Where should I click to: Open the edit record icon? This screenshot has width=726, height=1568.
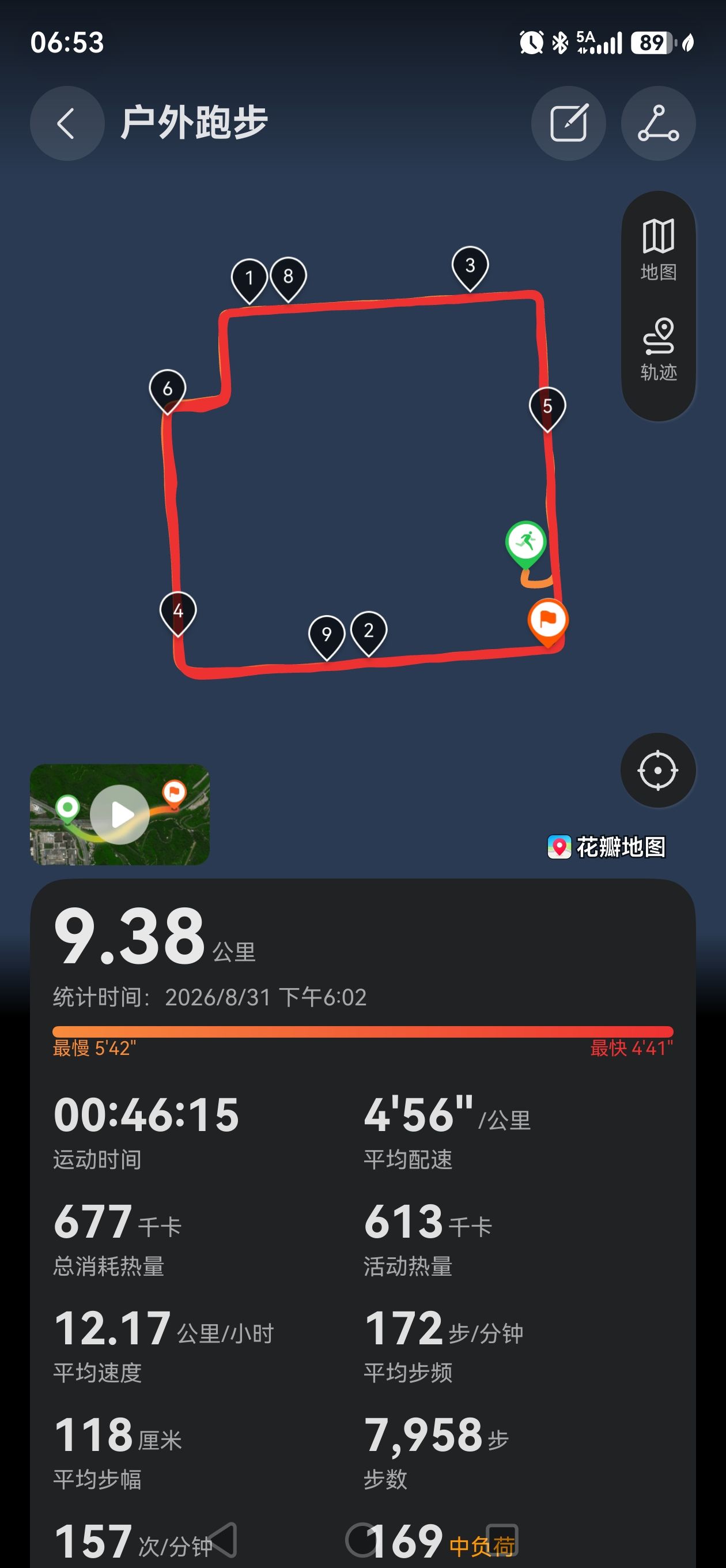coord(568,123)
